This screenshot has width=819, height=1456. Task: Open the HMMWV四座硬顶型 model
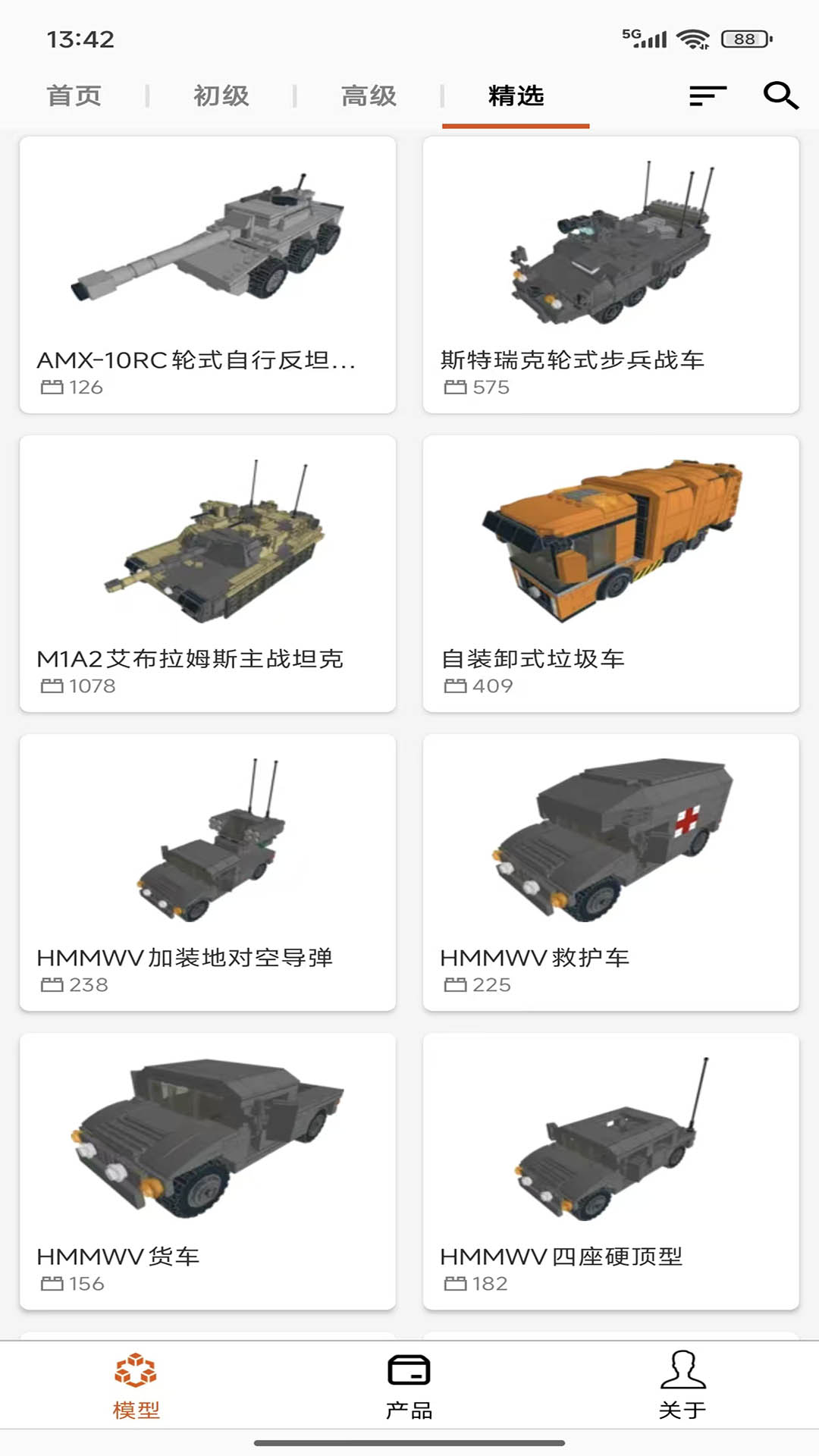(x=610, y=1171)
